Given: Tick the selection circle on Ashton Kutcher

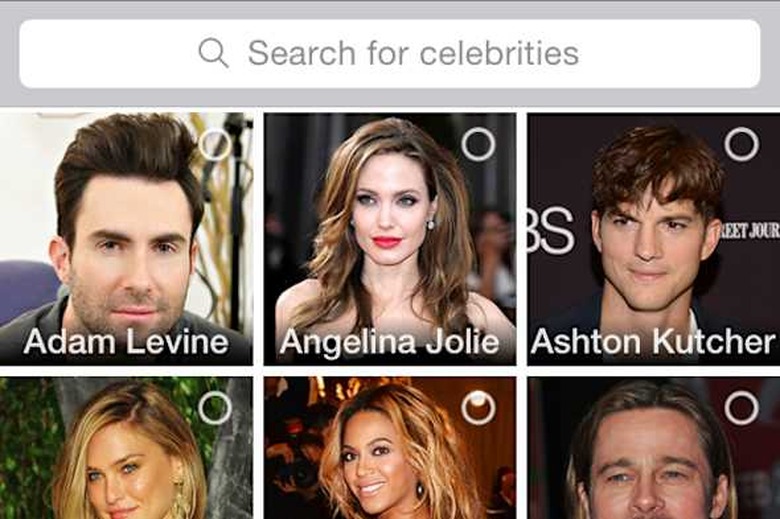Looking at the screenshot, I should coord(741,145).
